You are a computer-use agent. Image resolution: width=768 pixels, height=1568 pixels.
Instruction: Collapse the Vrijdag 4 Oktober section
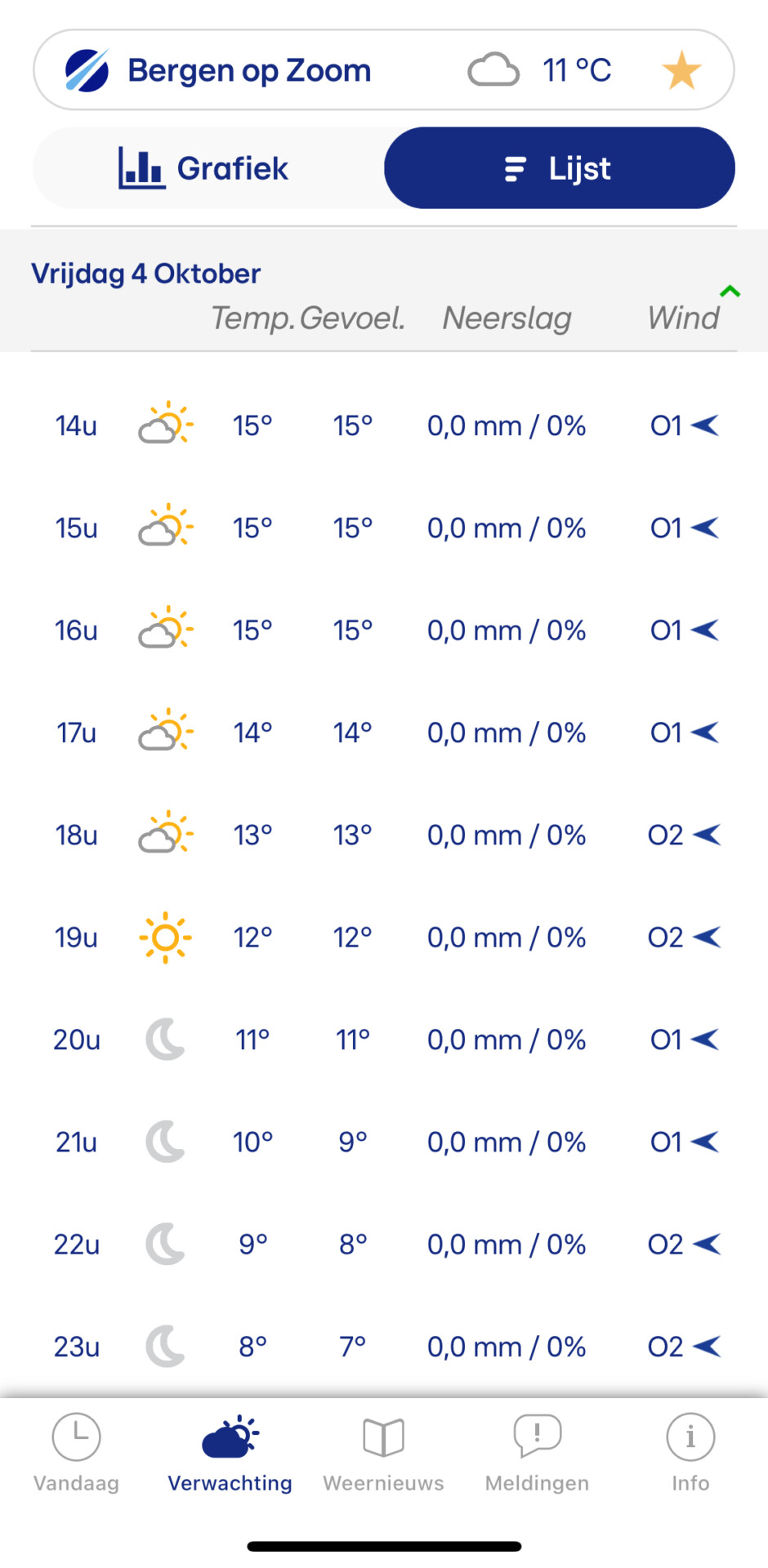click(x=730, y=291)
